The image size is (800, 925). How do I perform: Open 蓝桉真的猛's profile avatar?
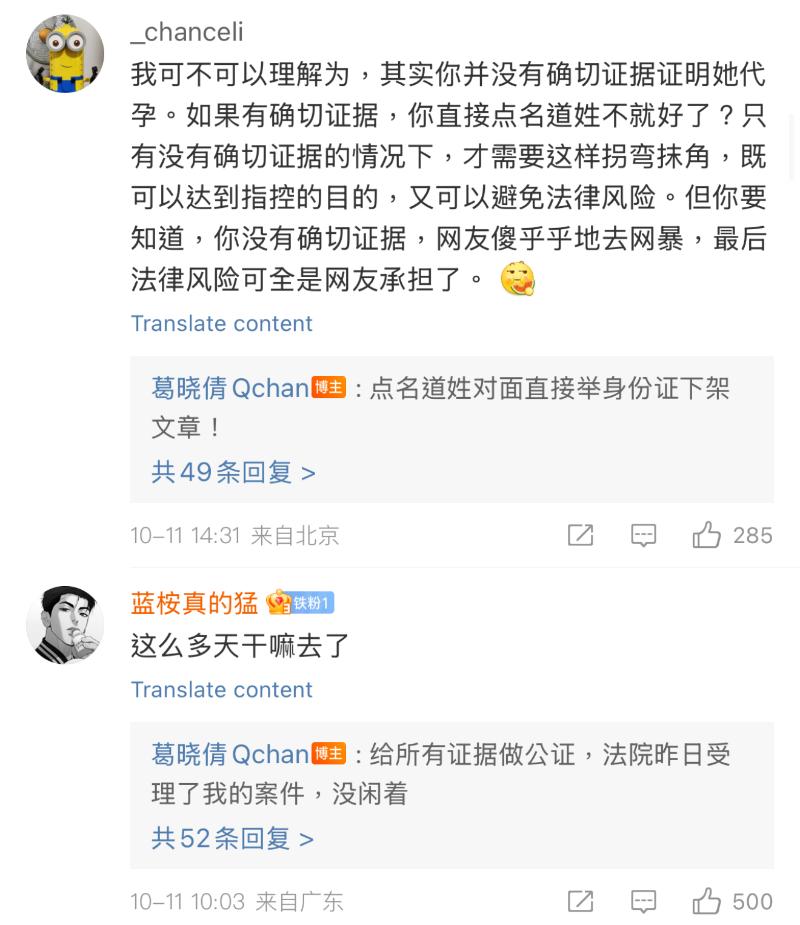pyautogui.click(x=65, y=624)
